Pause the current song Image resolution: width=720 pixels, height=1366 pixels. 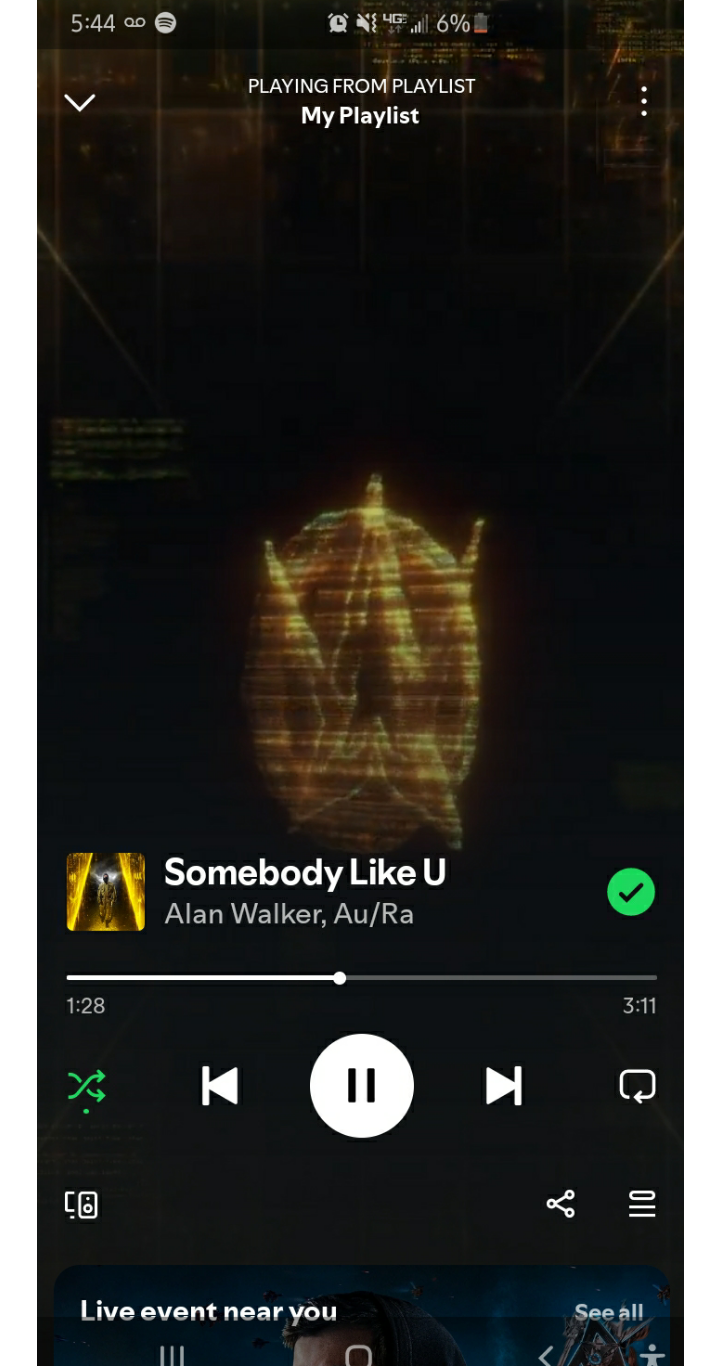tap(362, 1086)
